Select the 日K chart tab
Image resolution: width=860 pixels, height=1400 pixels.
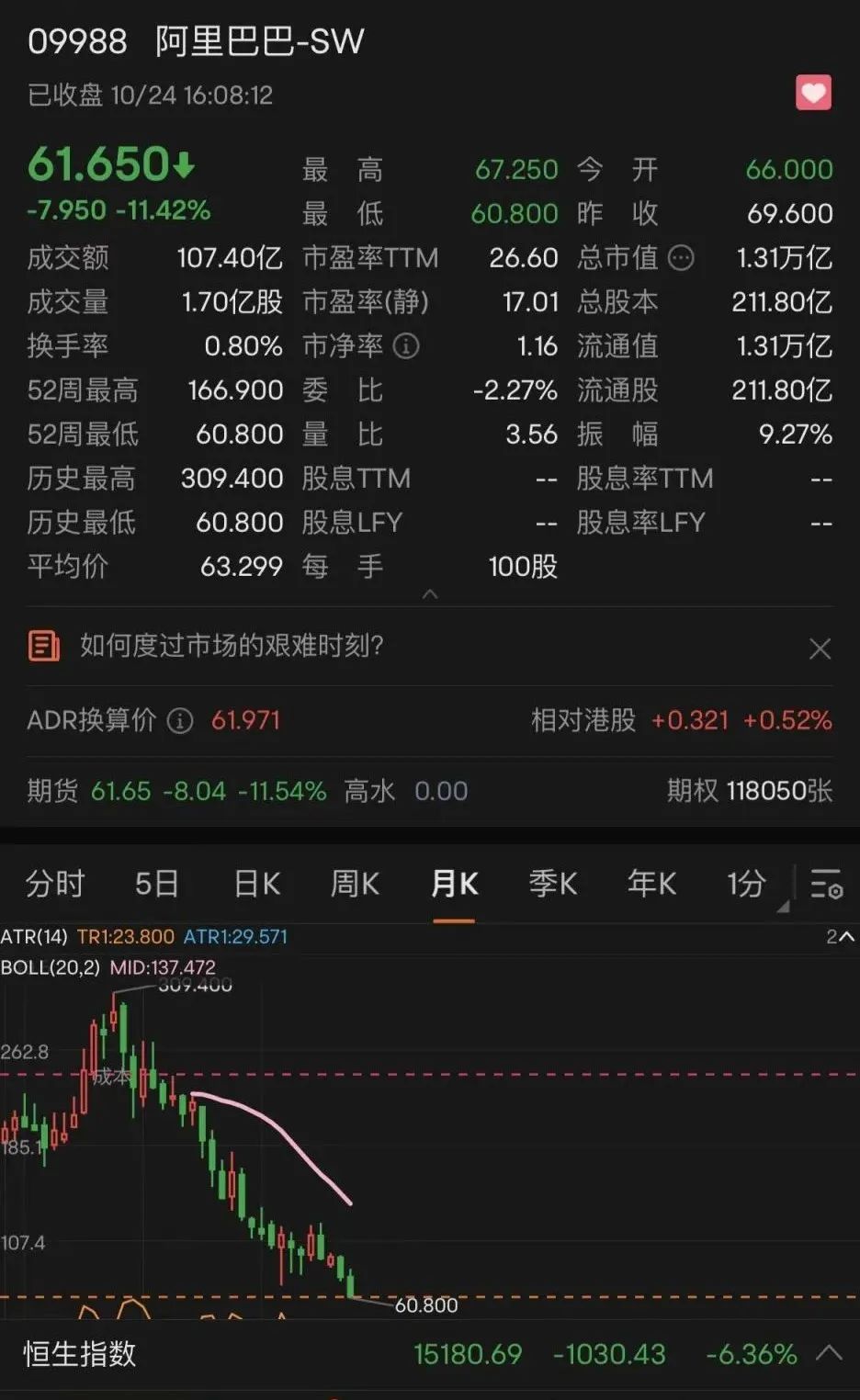coord(256,884)
